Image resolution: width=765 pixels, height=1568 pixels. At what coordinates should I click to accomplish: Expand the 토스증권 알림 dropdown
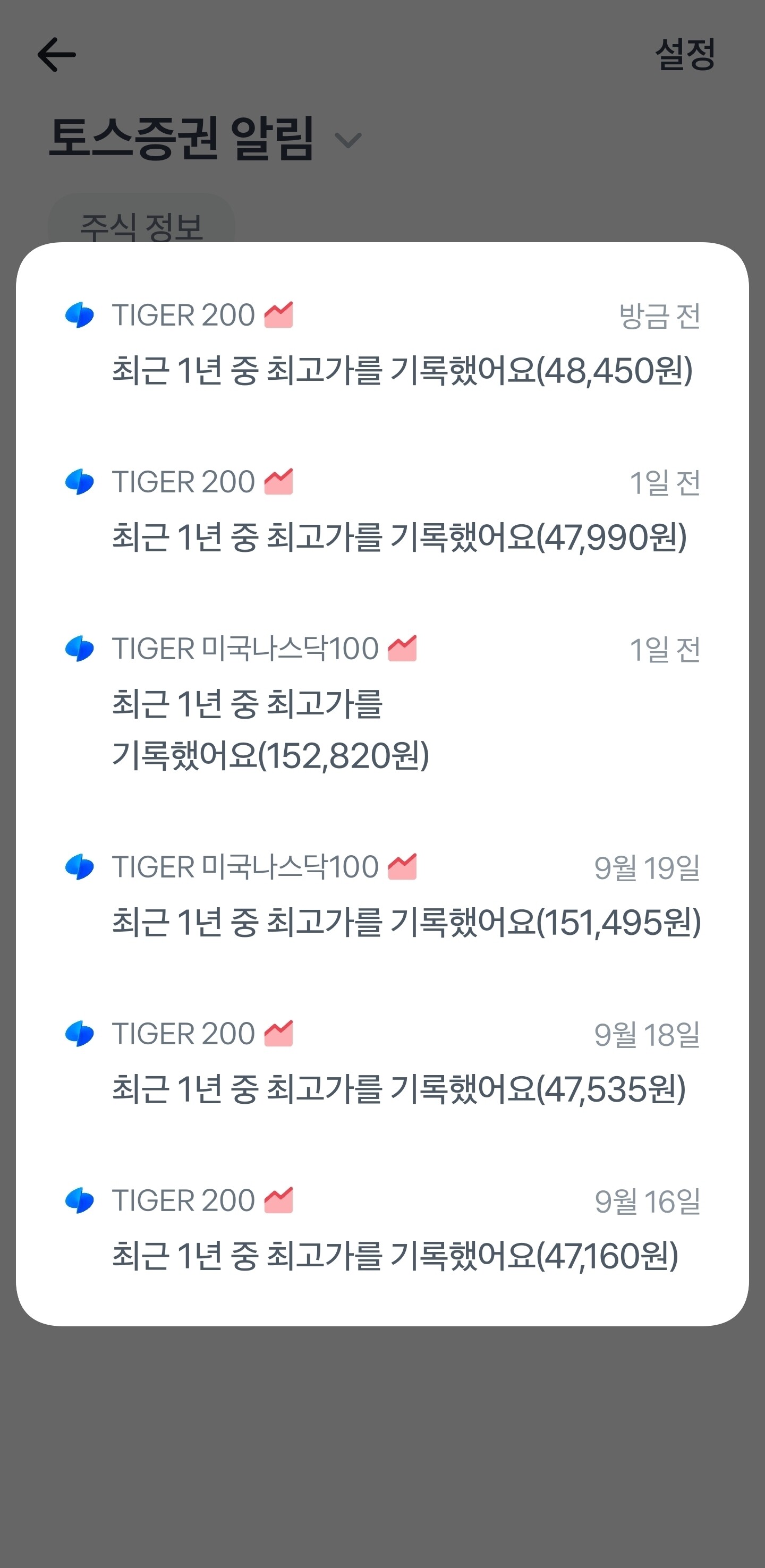click(x=348, y=141)
